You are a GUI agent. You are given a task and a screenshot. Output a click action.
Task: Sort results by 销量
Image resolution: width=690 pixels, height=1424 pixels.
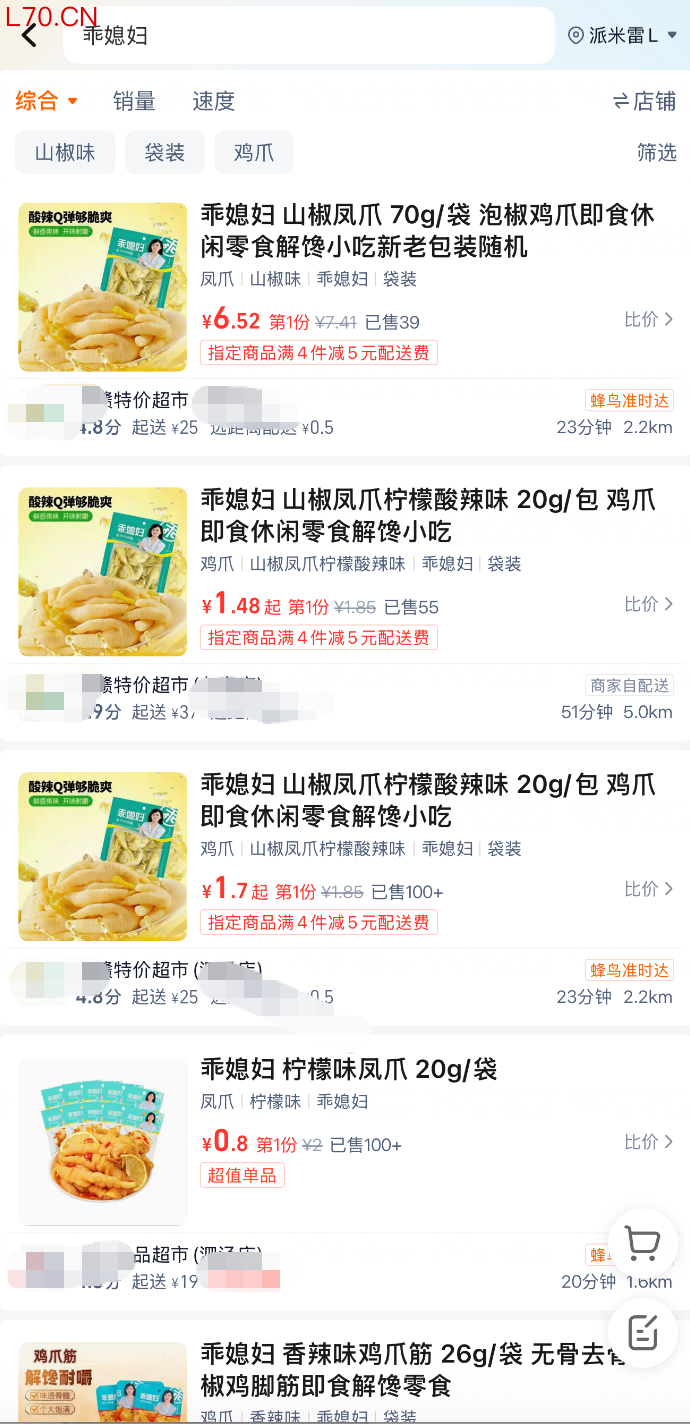(134, 101)
